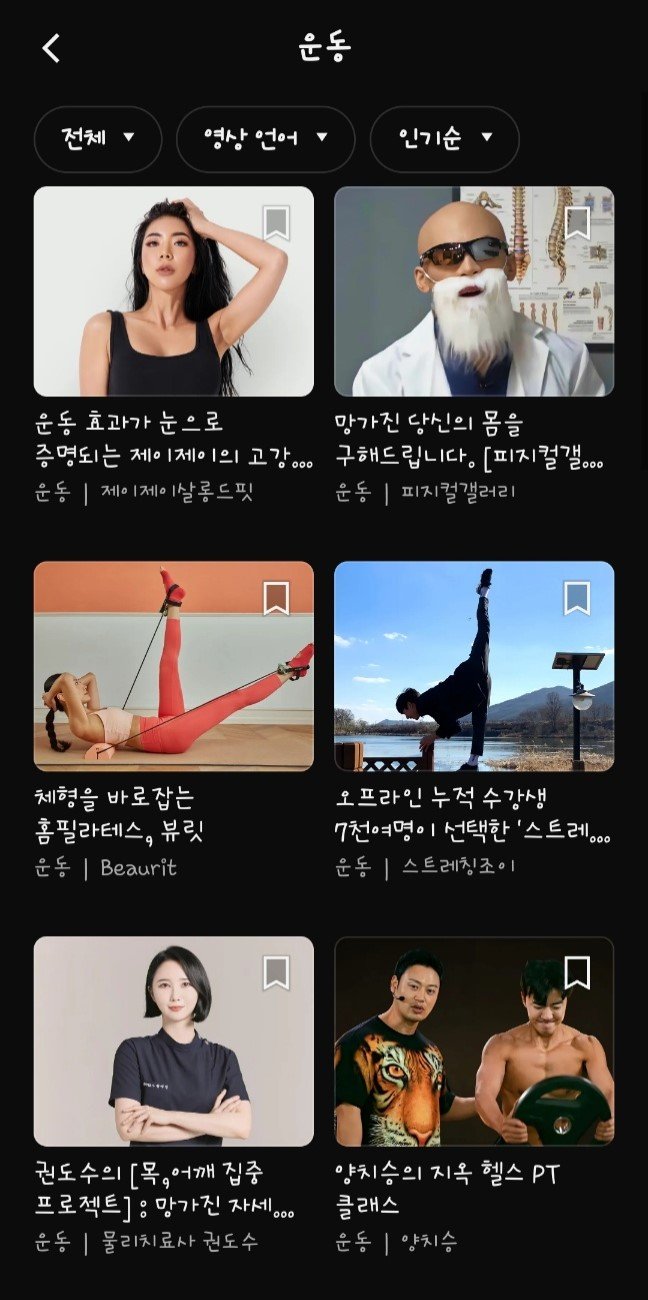
Task: Change the 인기순 sort order
Action: coord(444,139)
